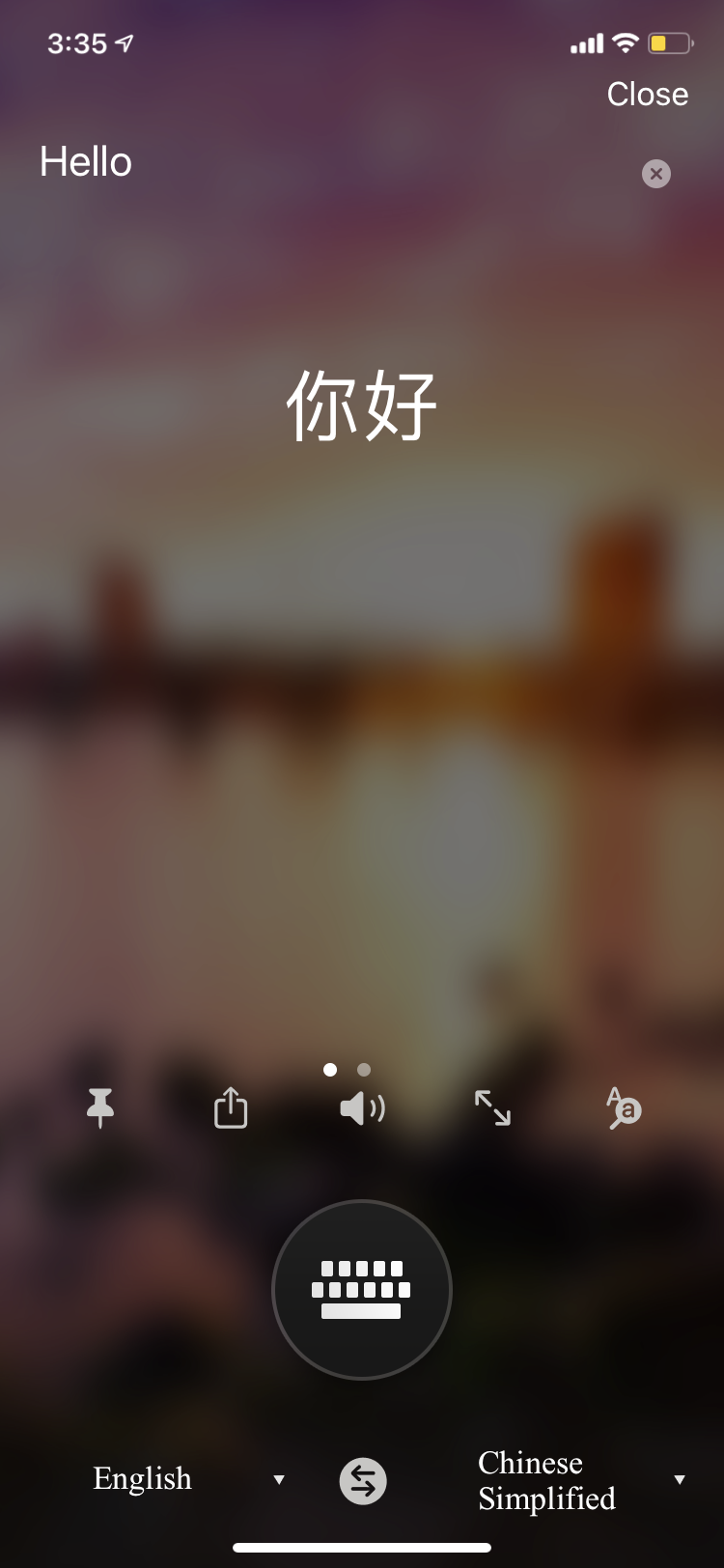The width and height of the screenshot is (724, 1568).
Task: Swap source and target languages
Action: coord(363,1481)
